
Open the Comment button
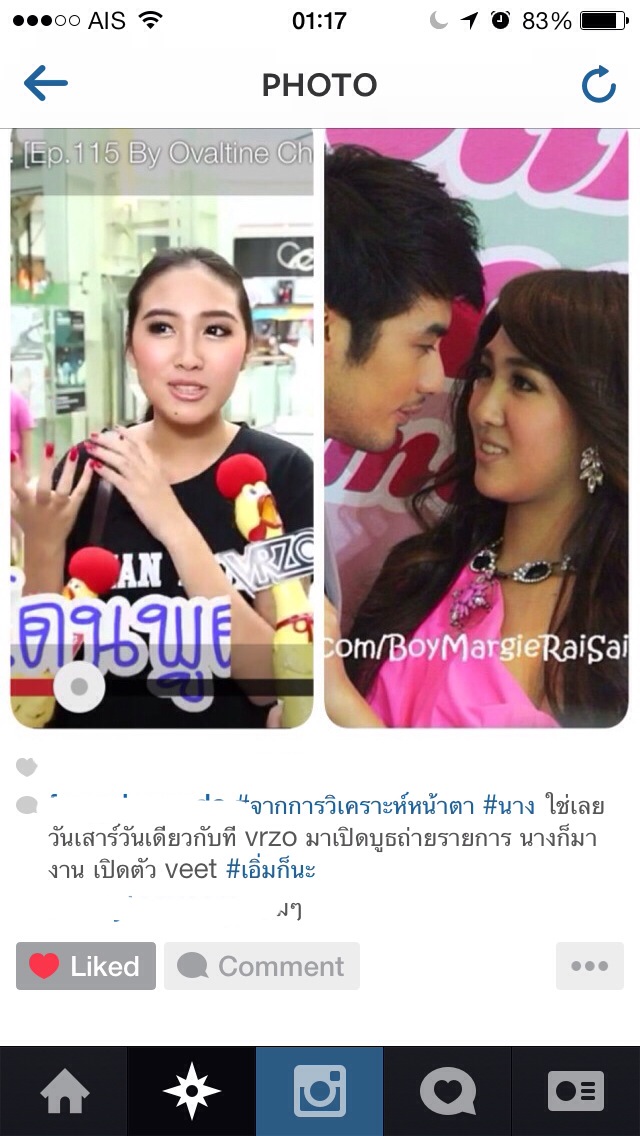point(262,966)
